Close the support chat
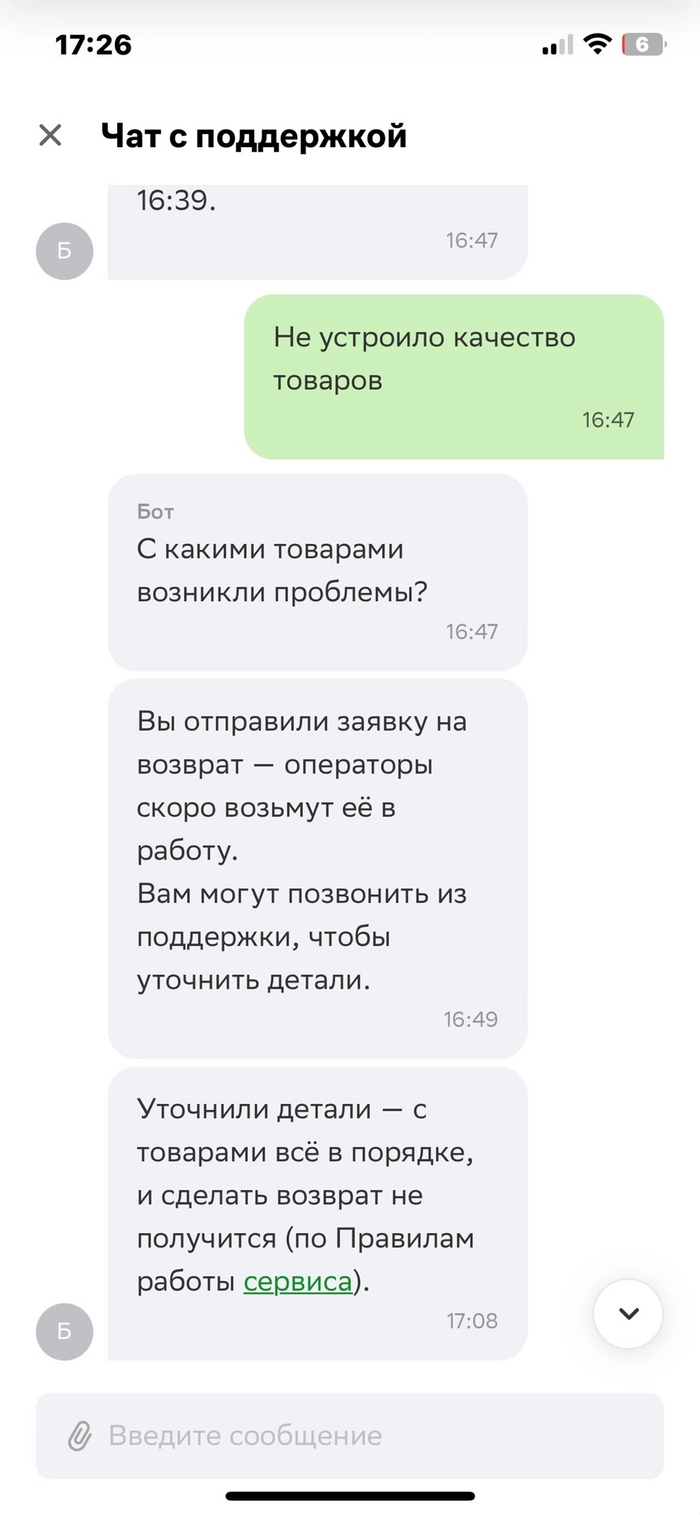 coord(50,135)
